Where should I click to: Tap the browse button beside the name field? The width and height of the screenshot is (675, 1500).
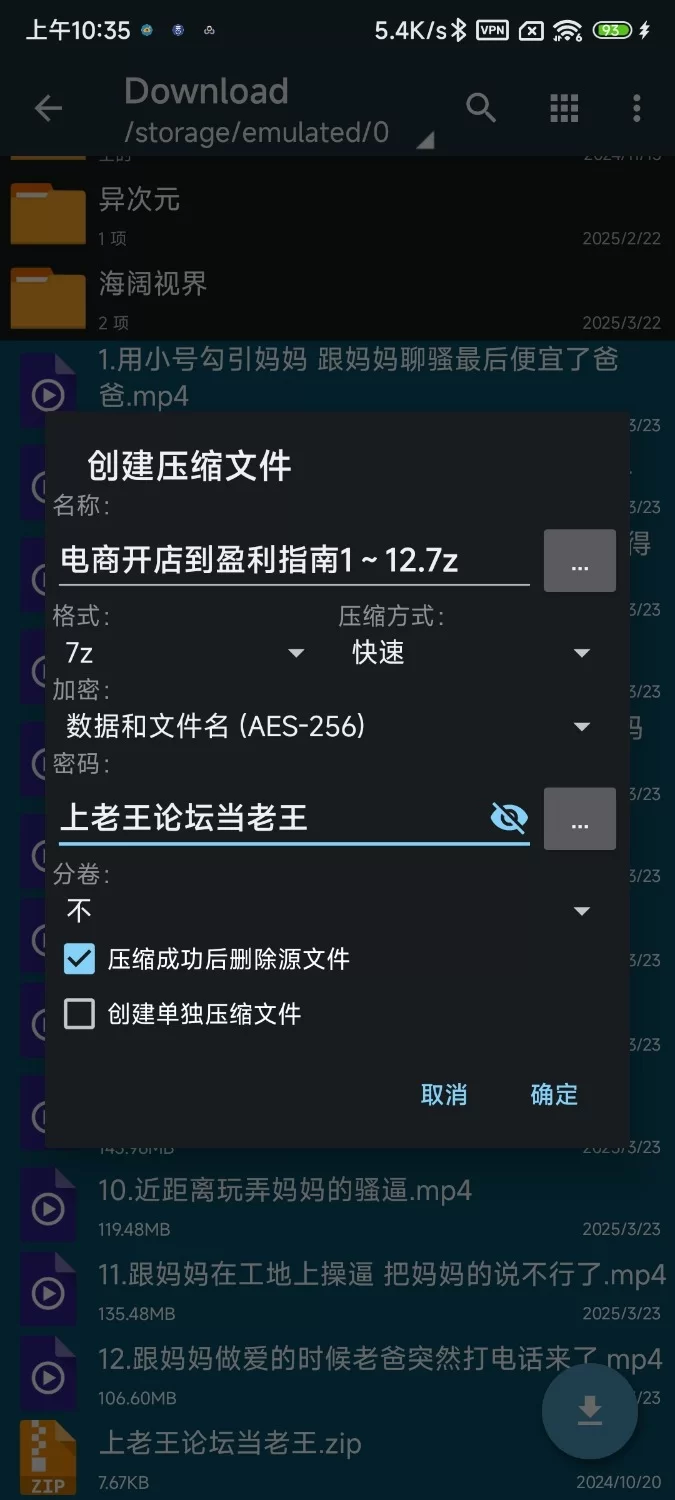(579, 561)
